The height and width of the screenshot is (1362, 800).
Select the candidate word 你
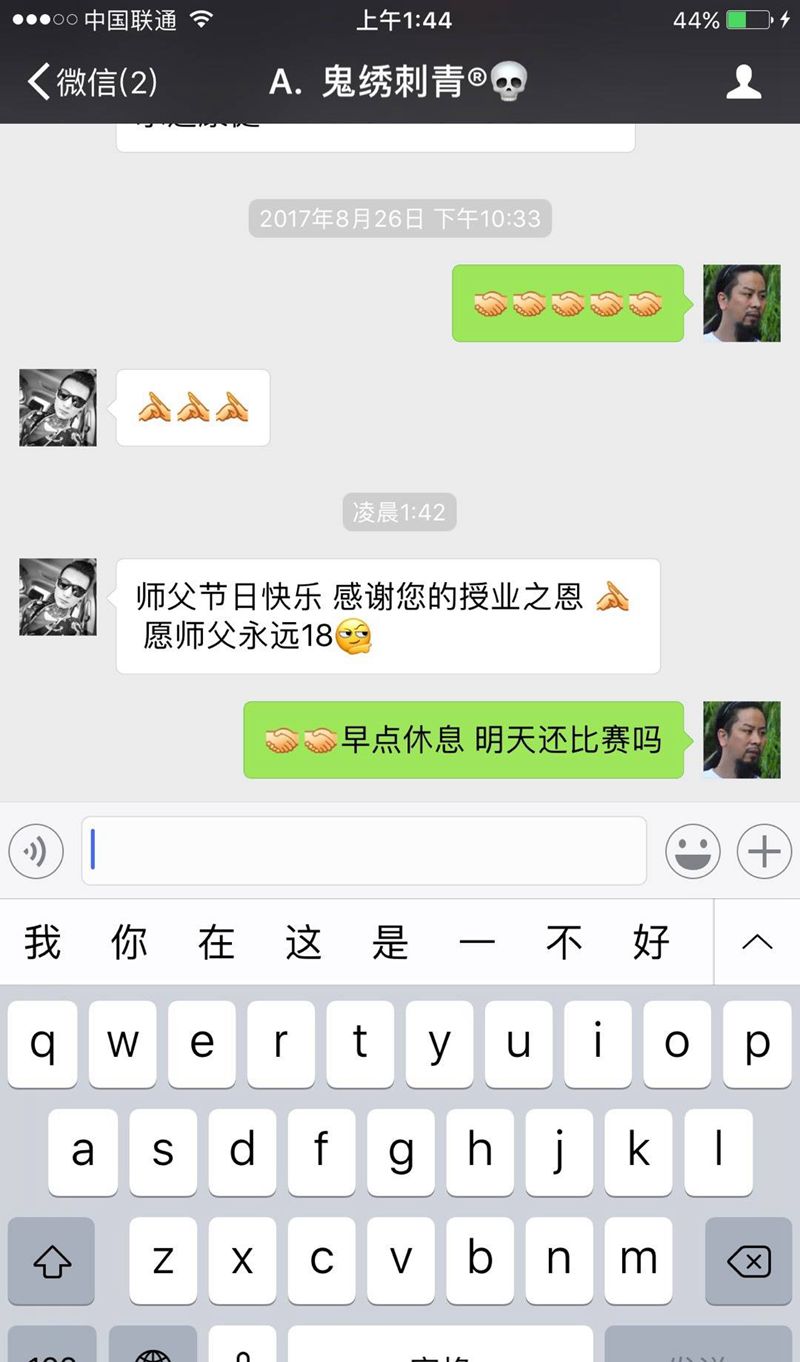[x=130, y=942]
